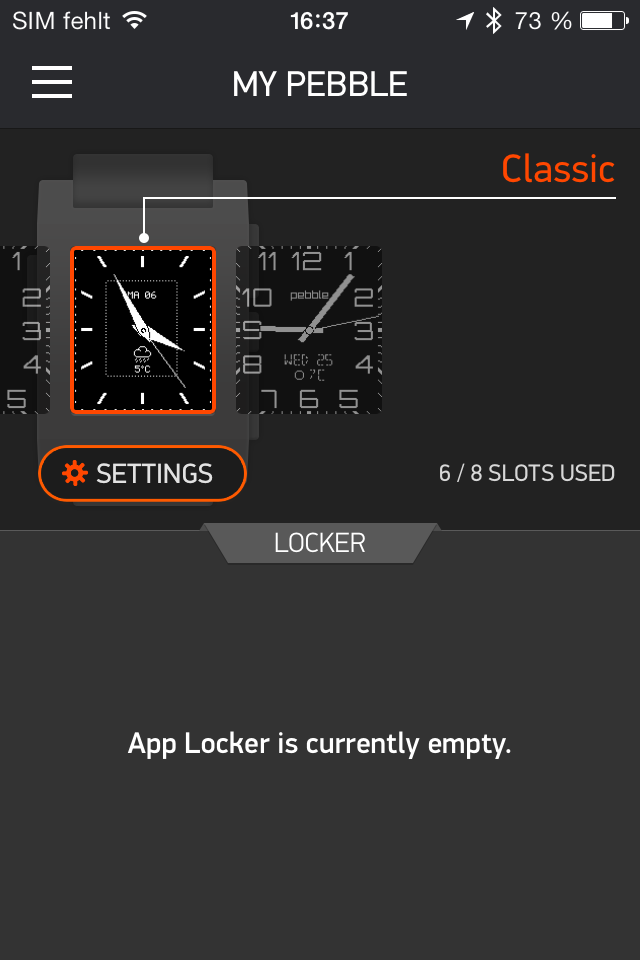Select the highlighted Classic watchface
The image size is (640, 960).
[x=142, y=329]
